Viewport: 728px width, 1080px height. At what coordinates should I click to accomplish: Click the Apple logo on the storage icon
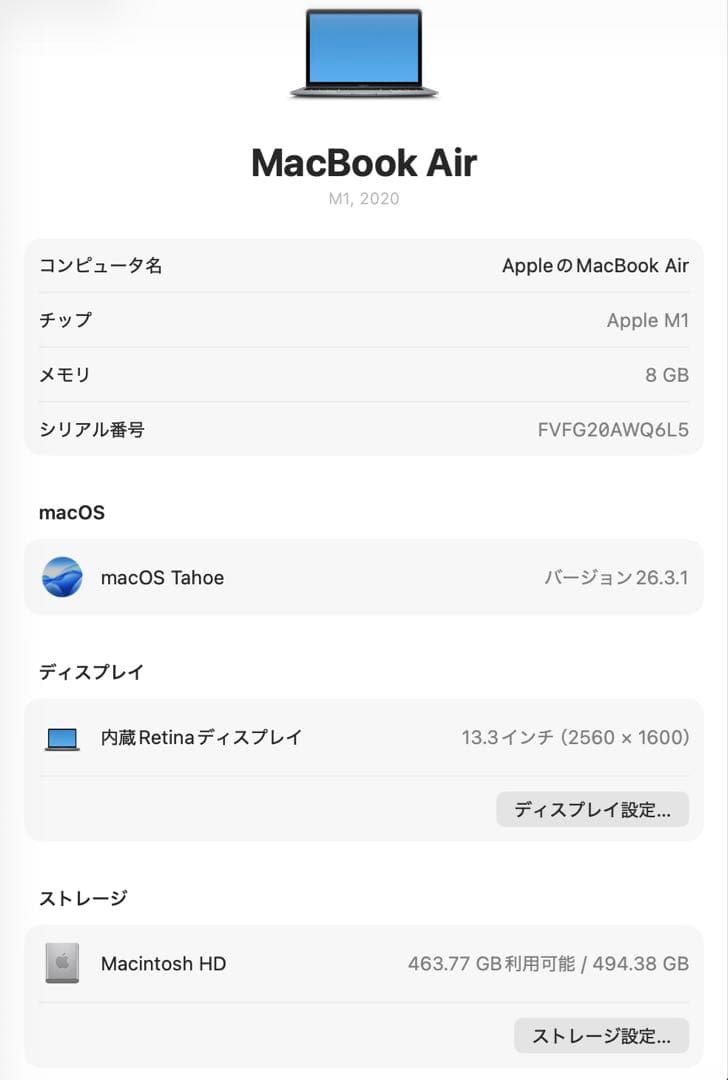click(63, 962)
